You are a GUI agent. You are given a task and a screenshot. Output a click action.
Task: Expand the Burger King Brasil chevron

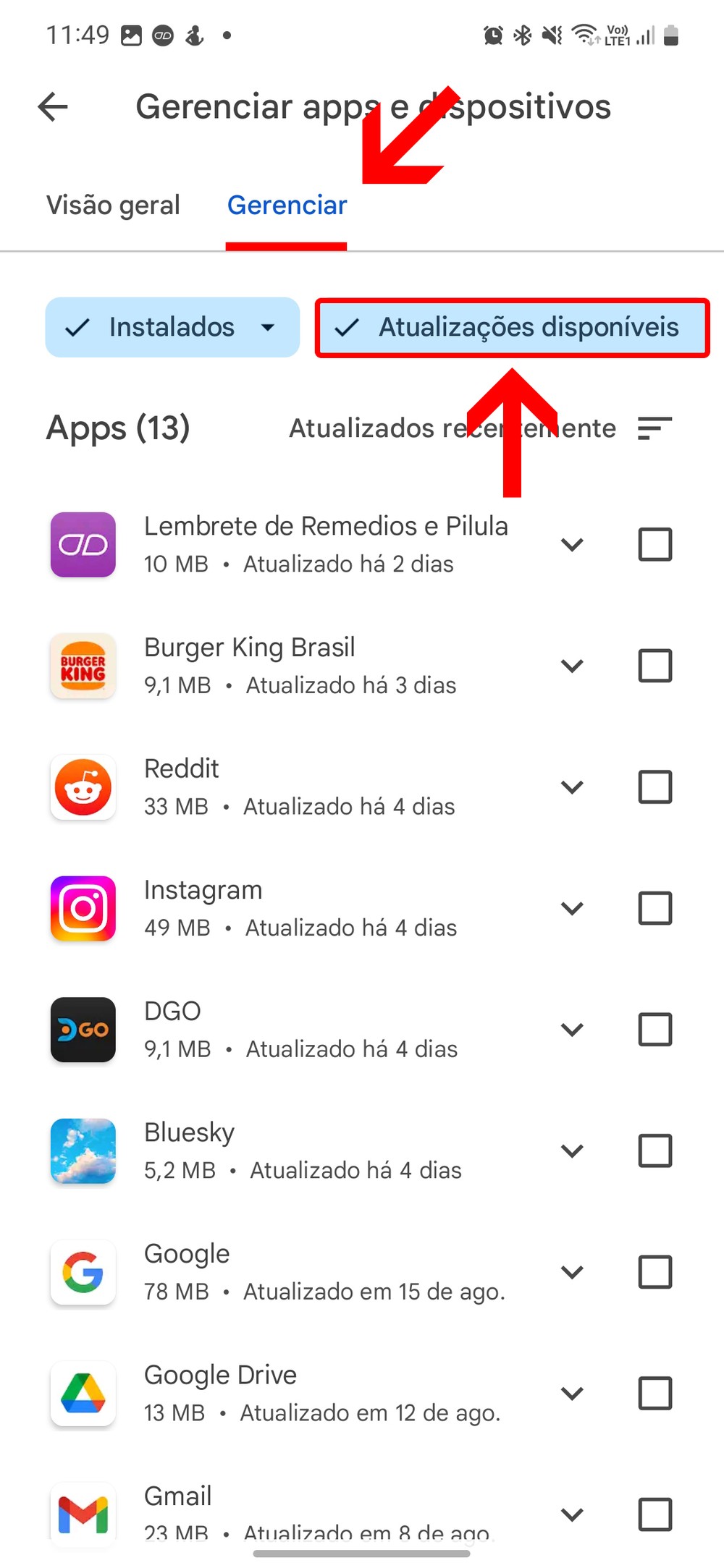[x=572, y=666]
